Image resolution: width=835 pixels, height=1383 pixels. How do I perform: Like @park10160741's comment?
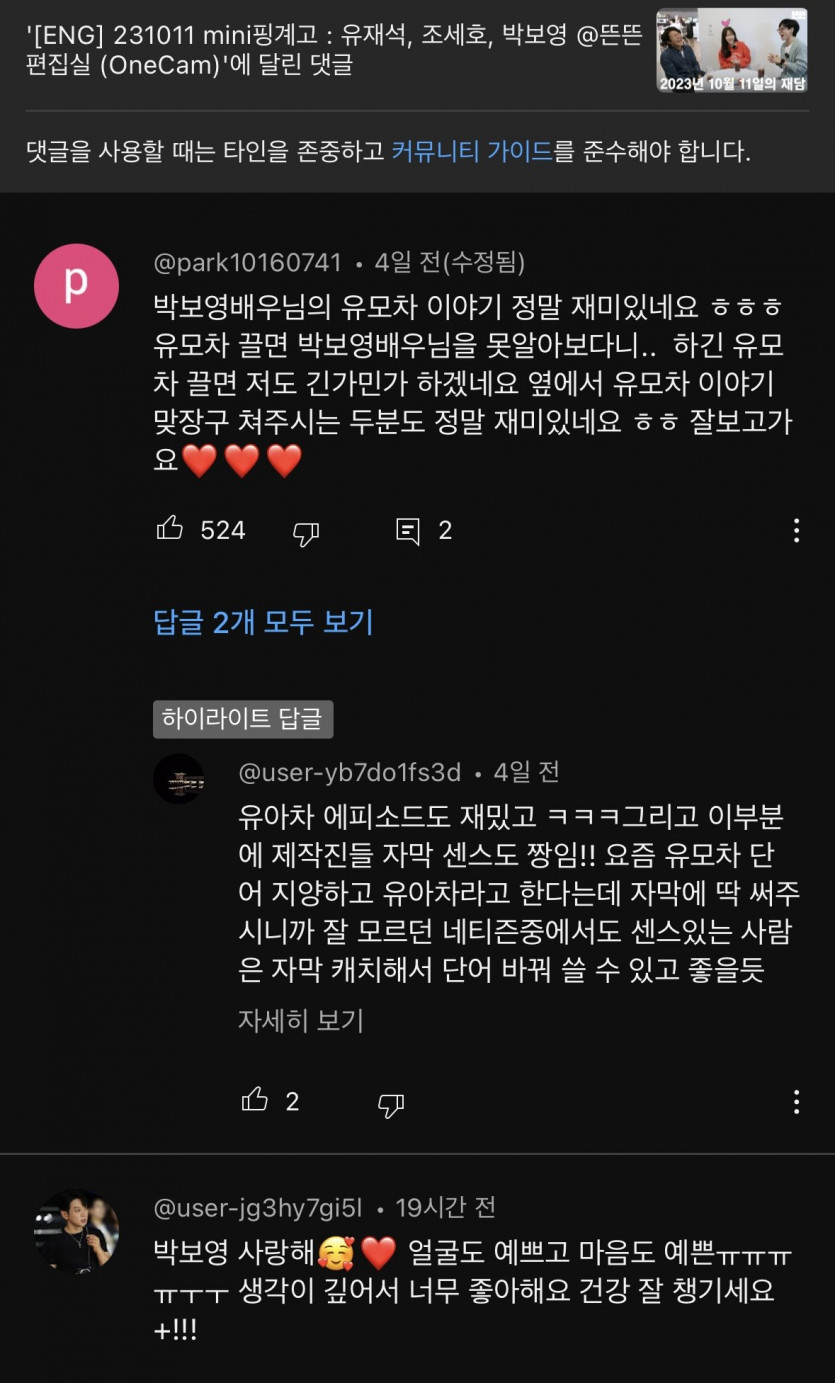(x=171, y=529)
